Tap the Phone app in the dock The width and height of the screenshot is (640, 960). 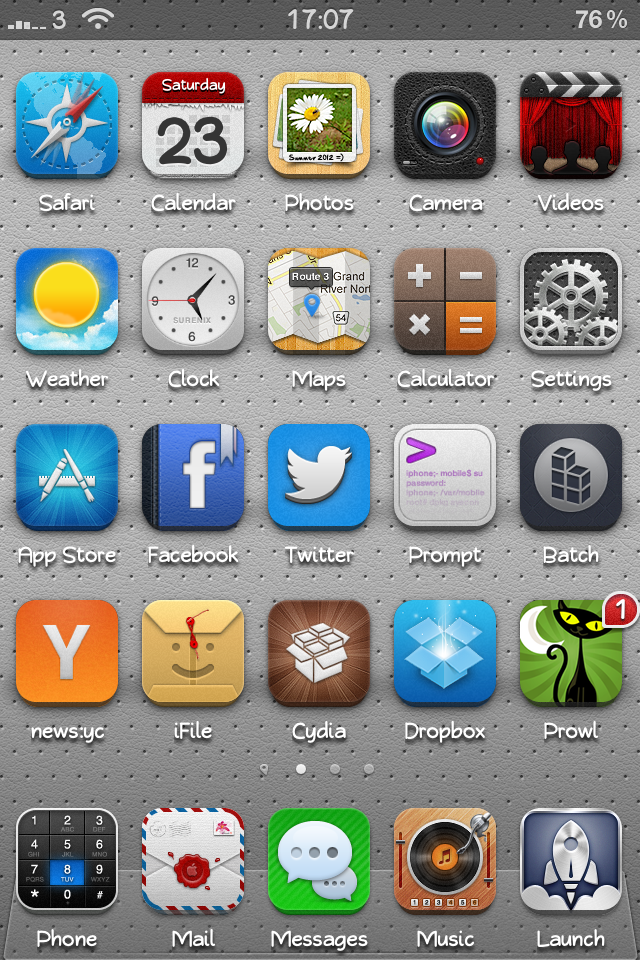pos(67,860)
